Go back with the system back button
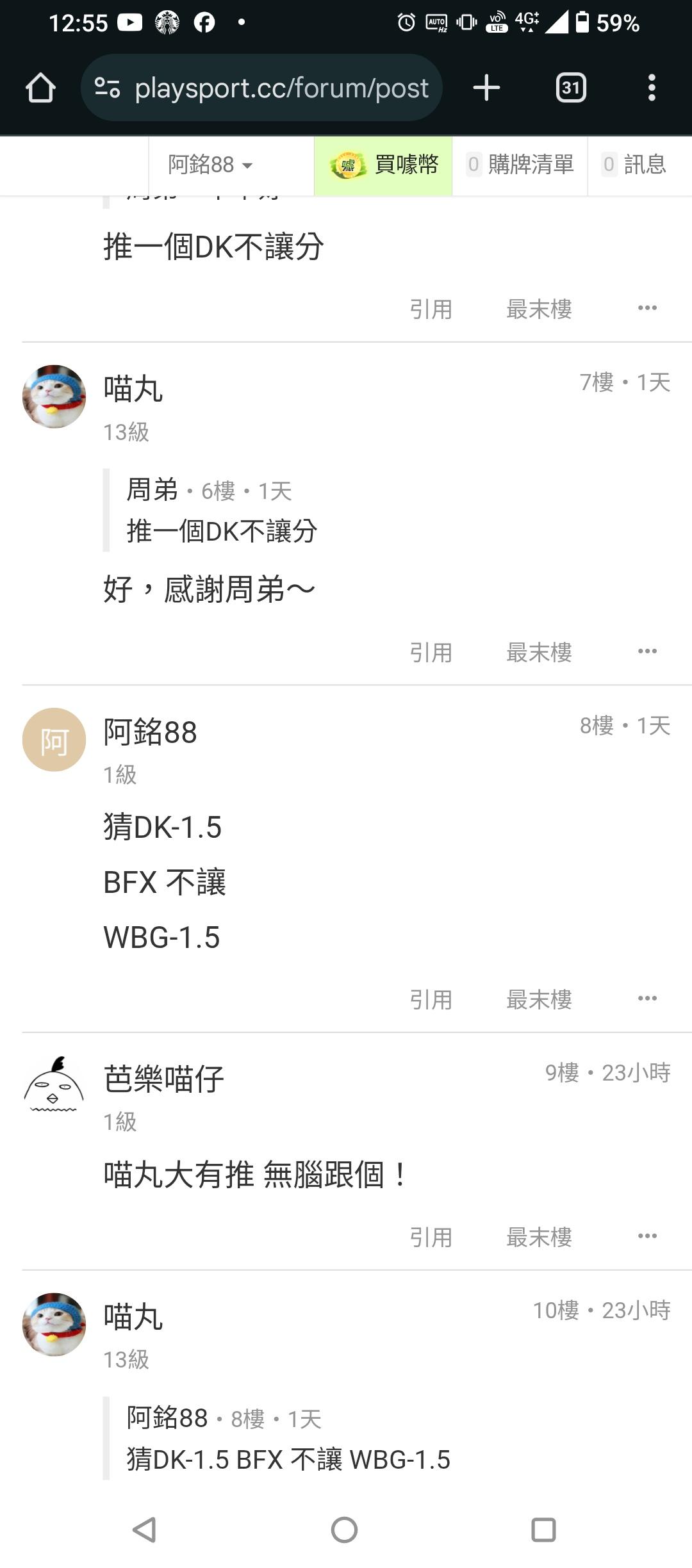692x1568 pixels. [144, 1530]
